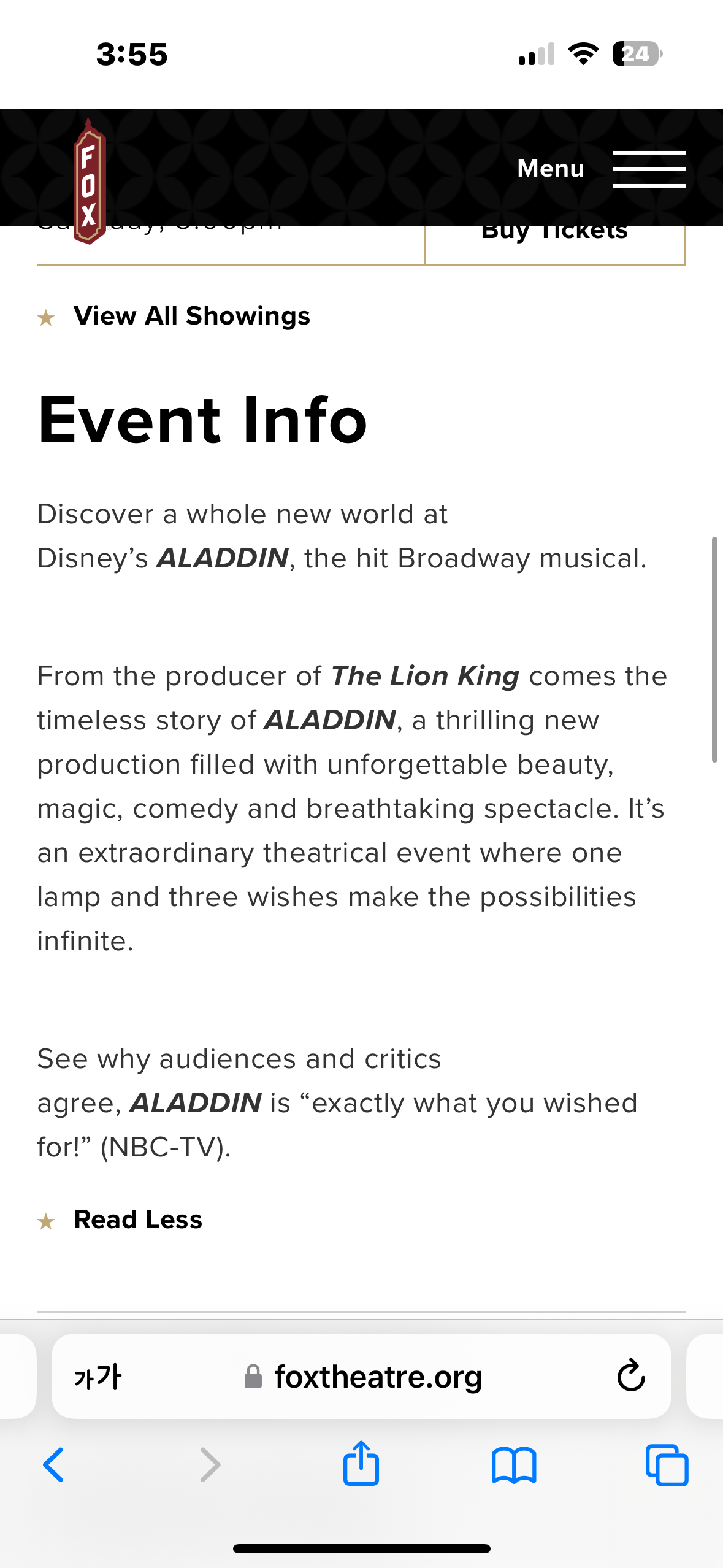Open the text size reader options
The image size is (723, 1568).
point(98,1377)
